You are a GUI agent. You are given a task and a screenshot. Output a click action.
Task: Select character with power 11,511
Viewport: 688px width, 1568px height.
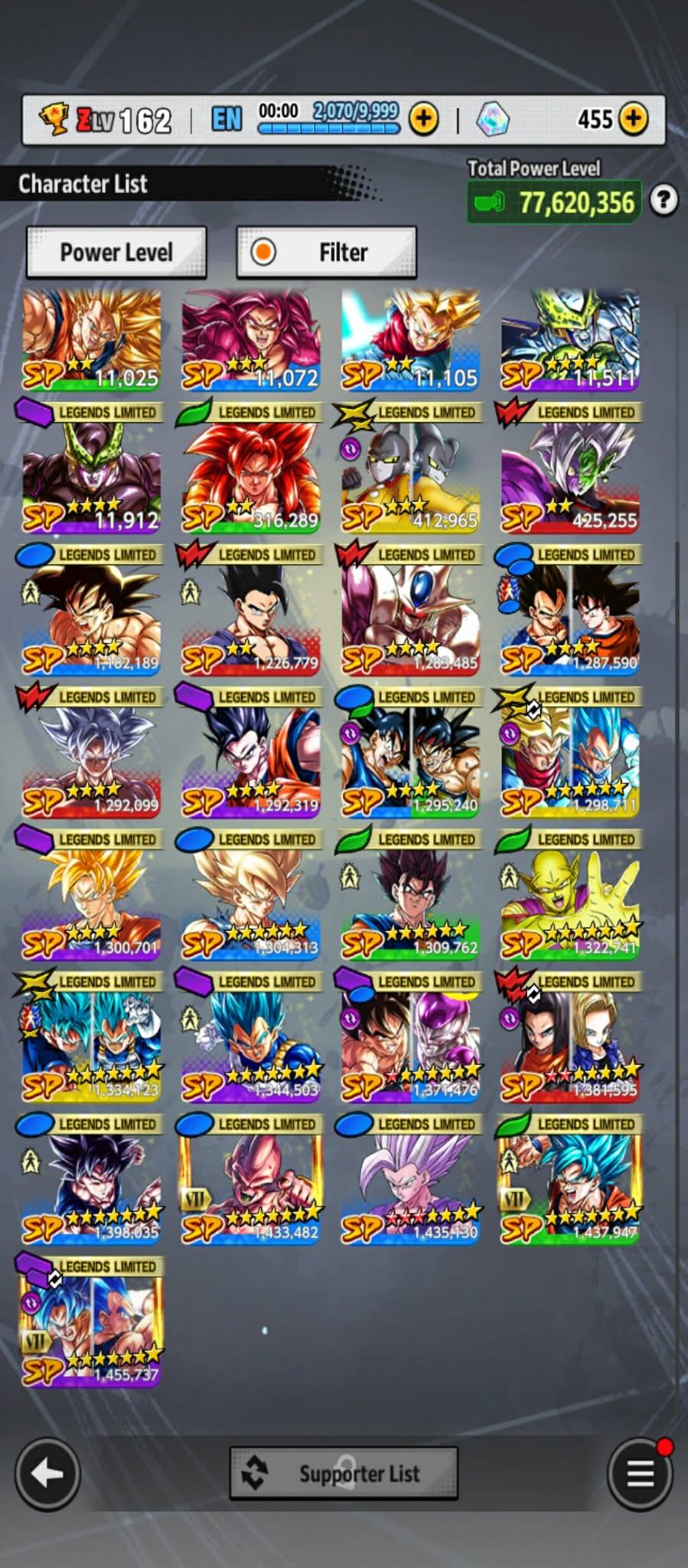570,339
